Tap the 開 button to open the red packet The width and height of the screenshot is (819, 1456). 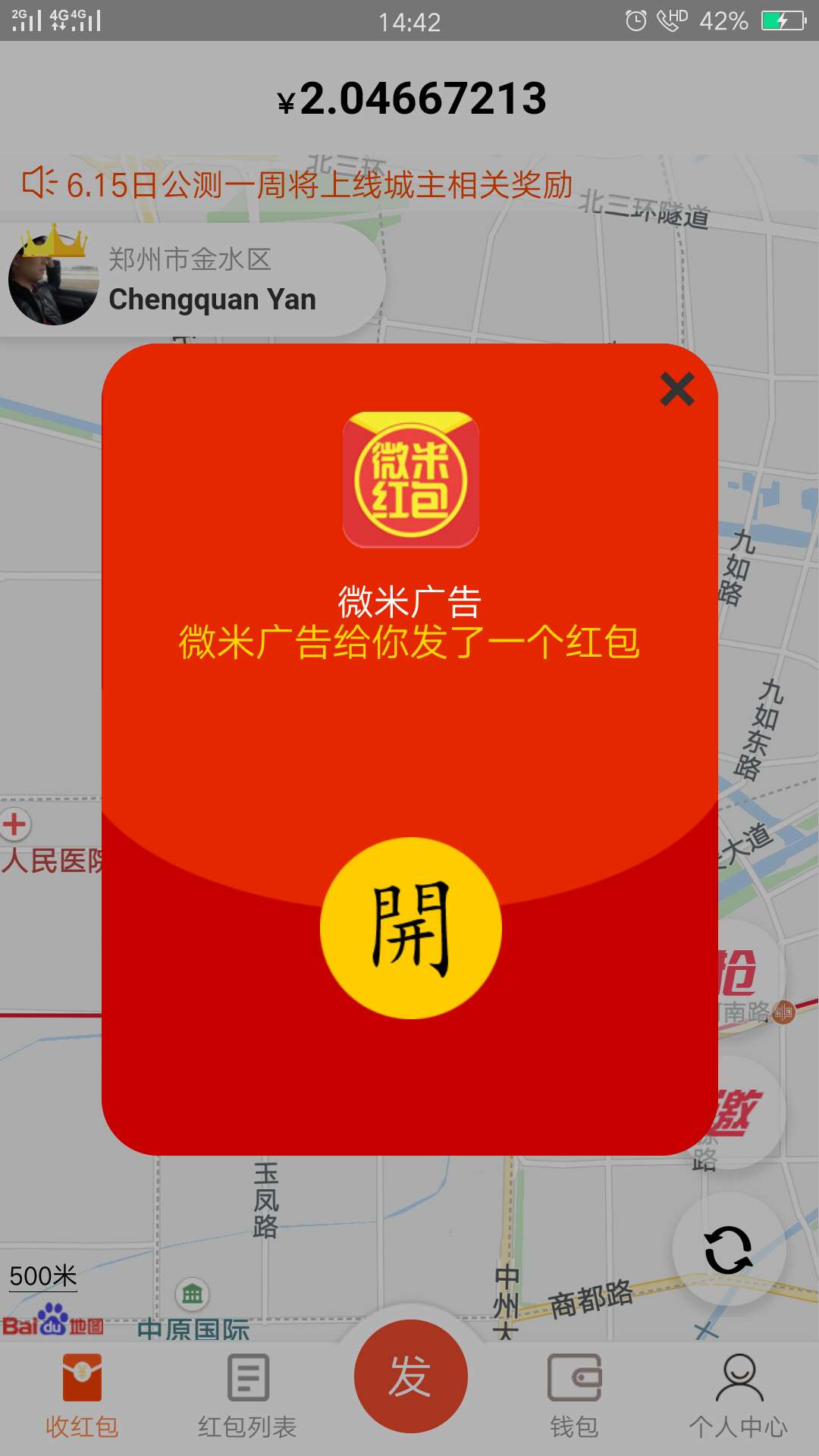point(410,927)
